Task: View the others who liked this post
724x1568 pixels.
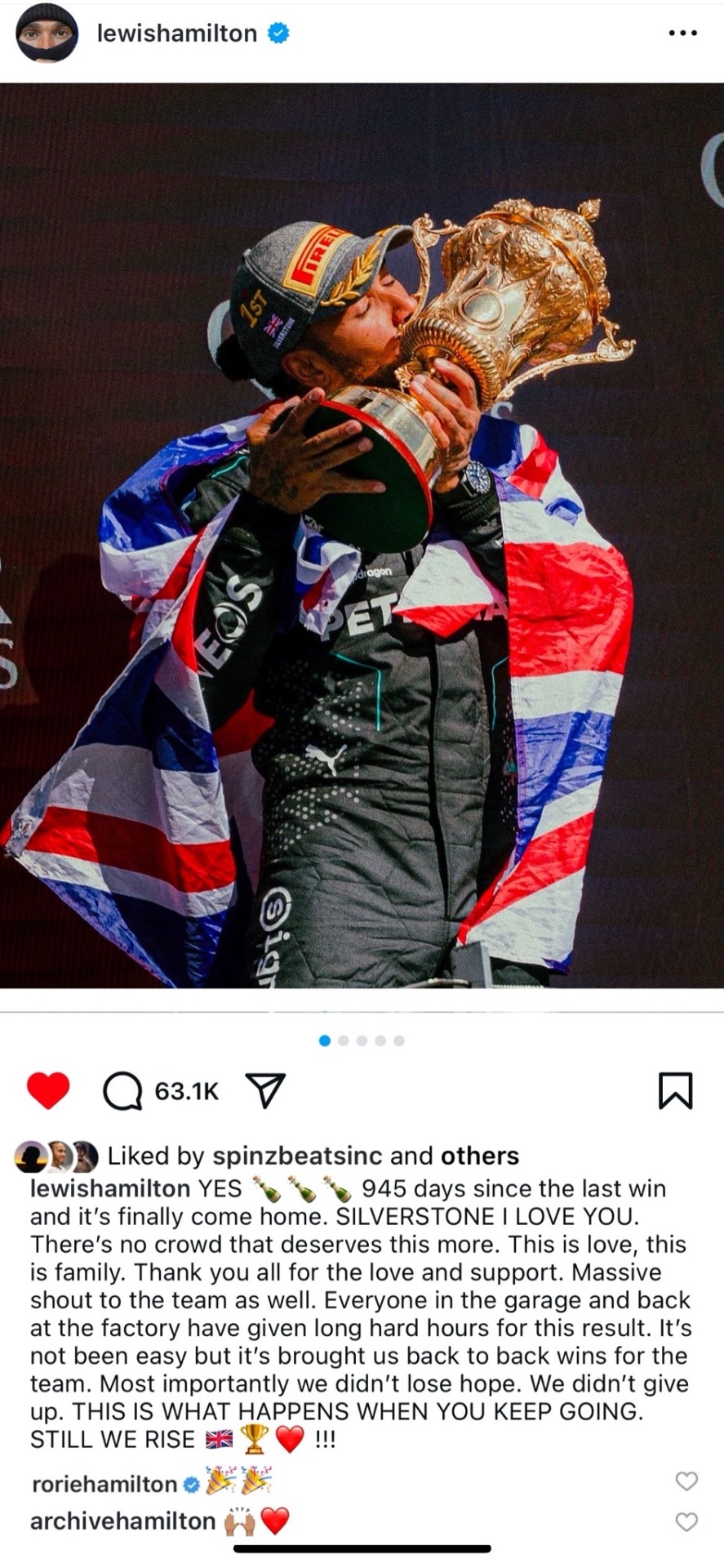Action: [x=479, y=1156]
